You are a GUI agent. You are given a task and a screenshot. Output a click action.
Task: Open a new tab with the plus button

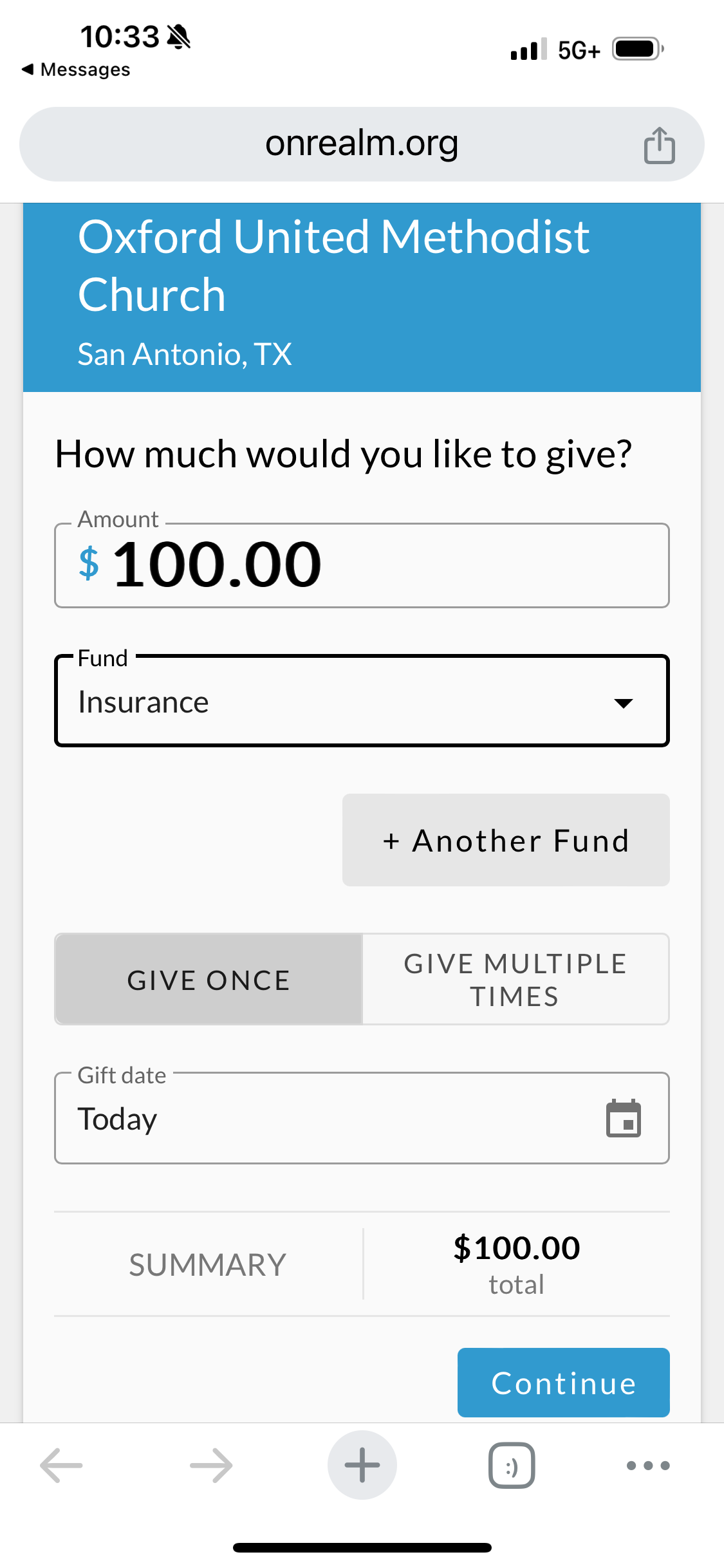click(x=362, y=1466)
